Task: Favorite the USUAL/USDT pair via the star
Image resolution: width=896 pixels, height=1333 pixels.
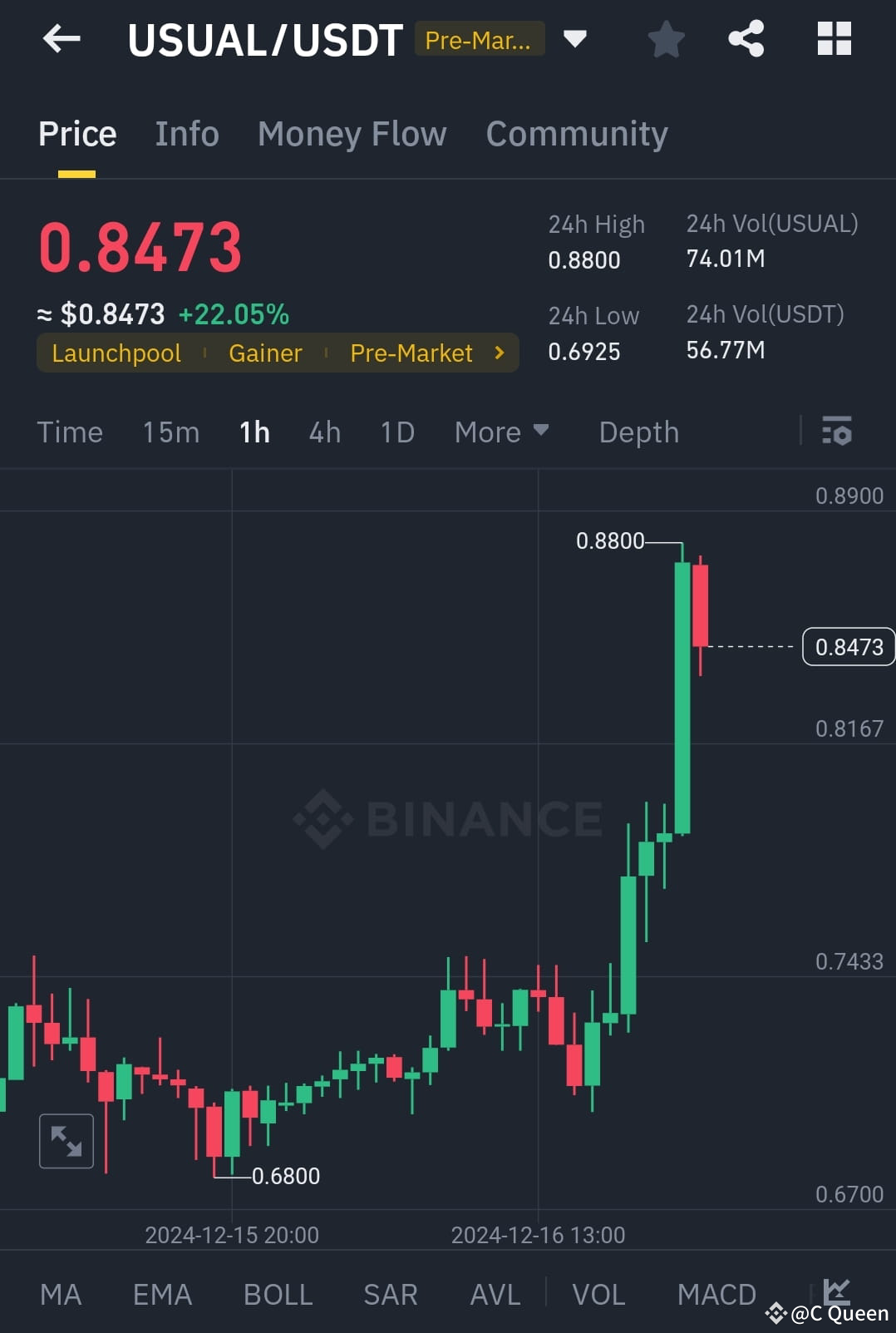Action: [x=665, y=38]
